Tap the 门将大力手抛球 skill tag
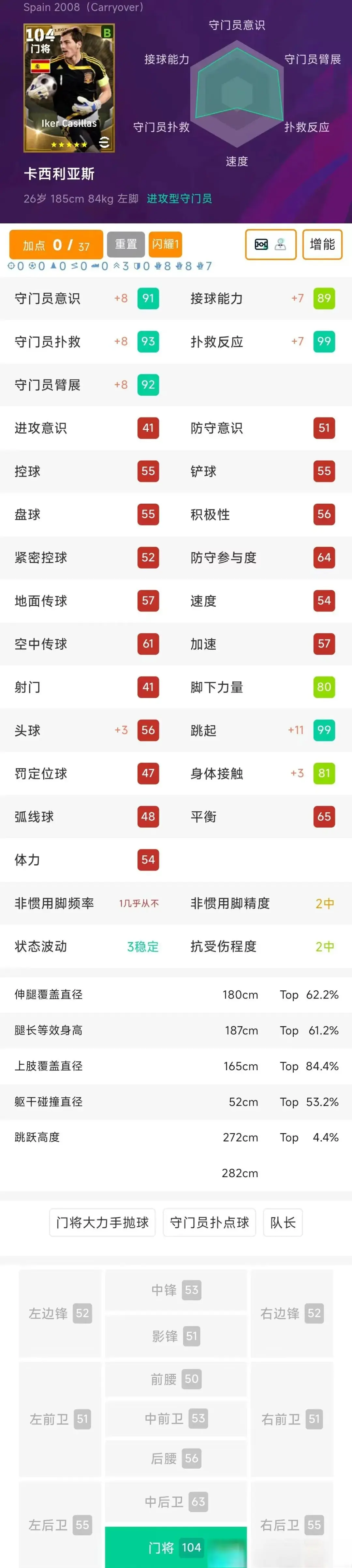The height and width of the screenshot is (1568, 352). [x=102, y=1222]
